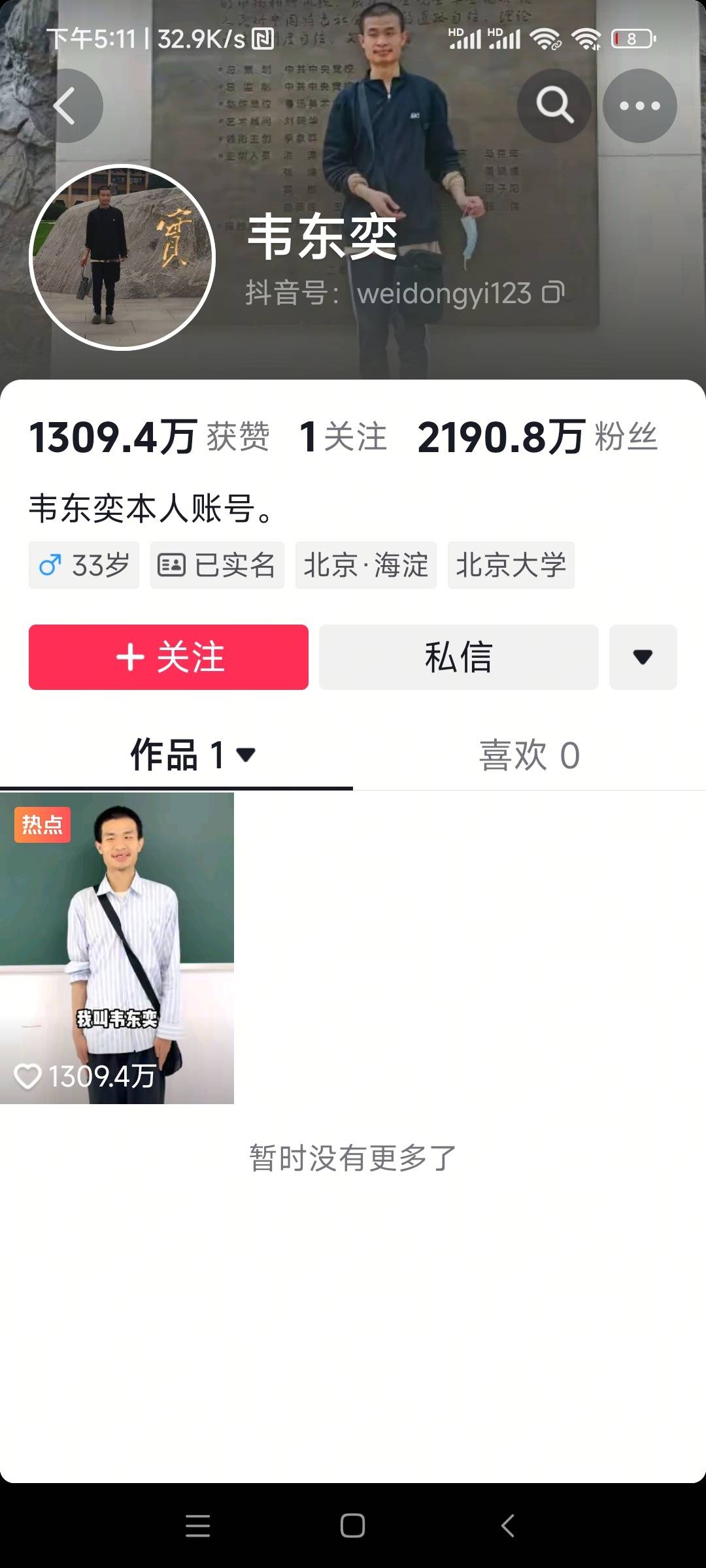Open the round profile avatar

pos(123,257)
